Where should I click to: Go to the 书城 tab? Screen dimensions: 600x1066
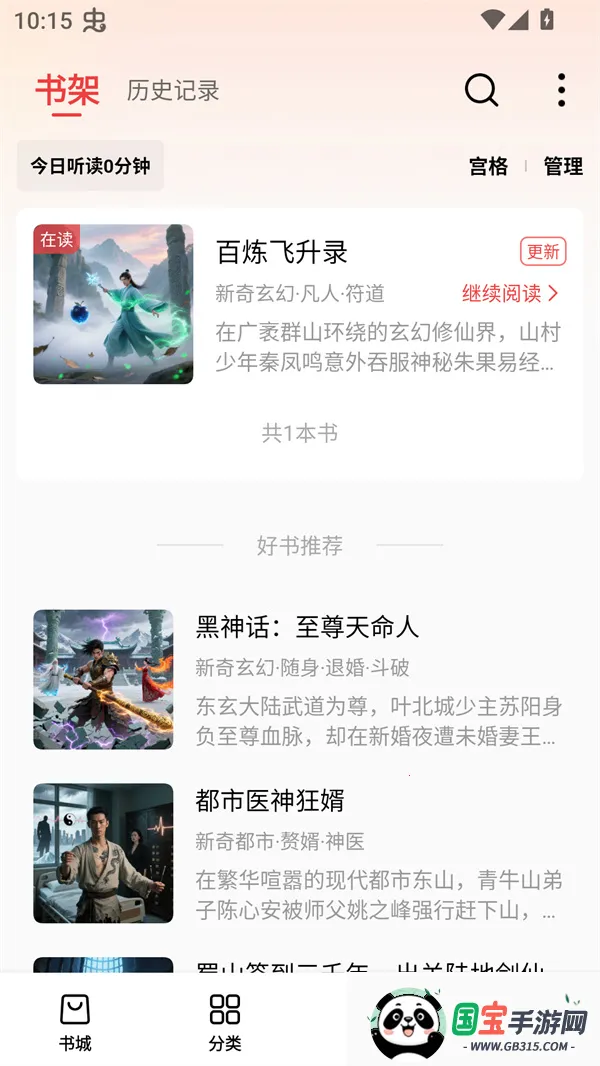[x=75, y=1021]
